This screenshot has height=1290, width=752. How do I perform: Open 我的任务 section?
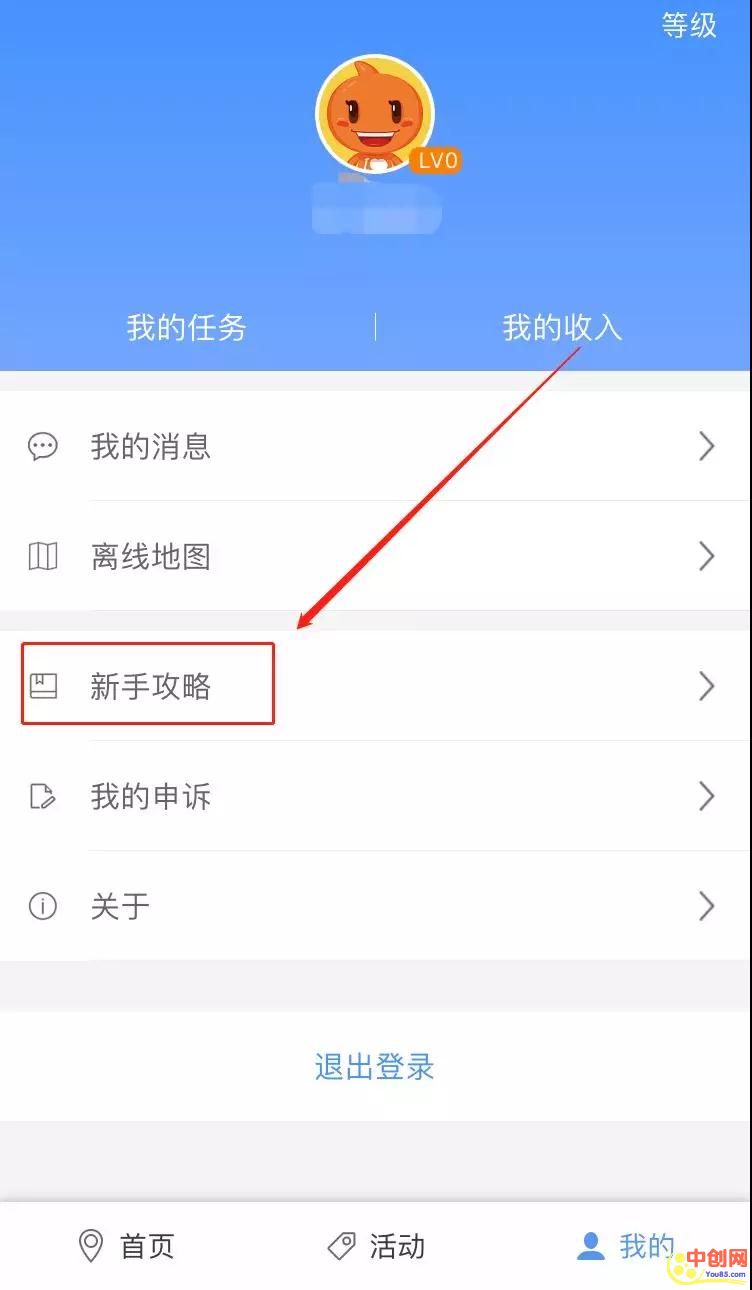click(x=186, y=328)
